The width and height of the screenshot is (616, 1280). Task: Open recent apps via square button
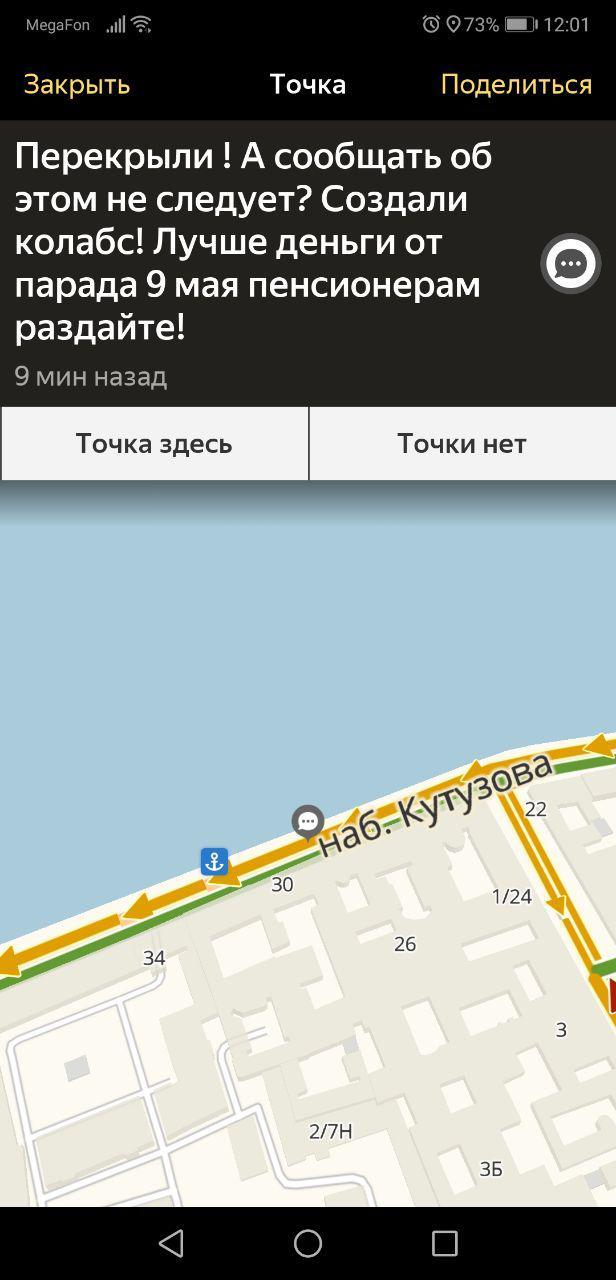coord(444,1243)
